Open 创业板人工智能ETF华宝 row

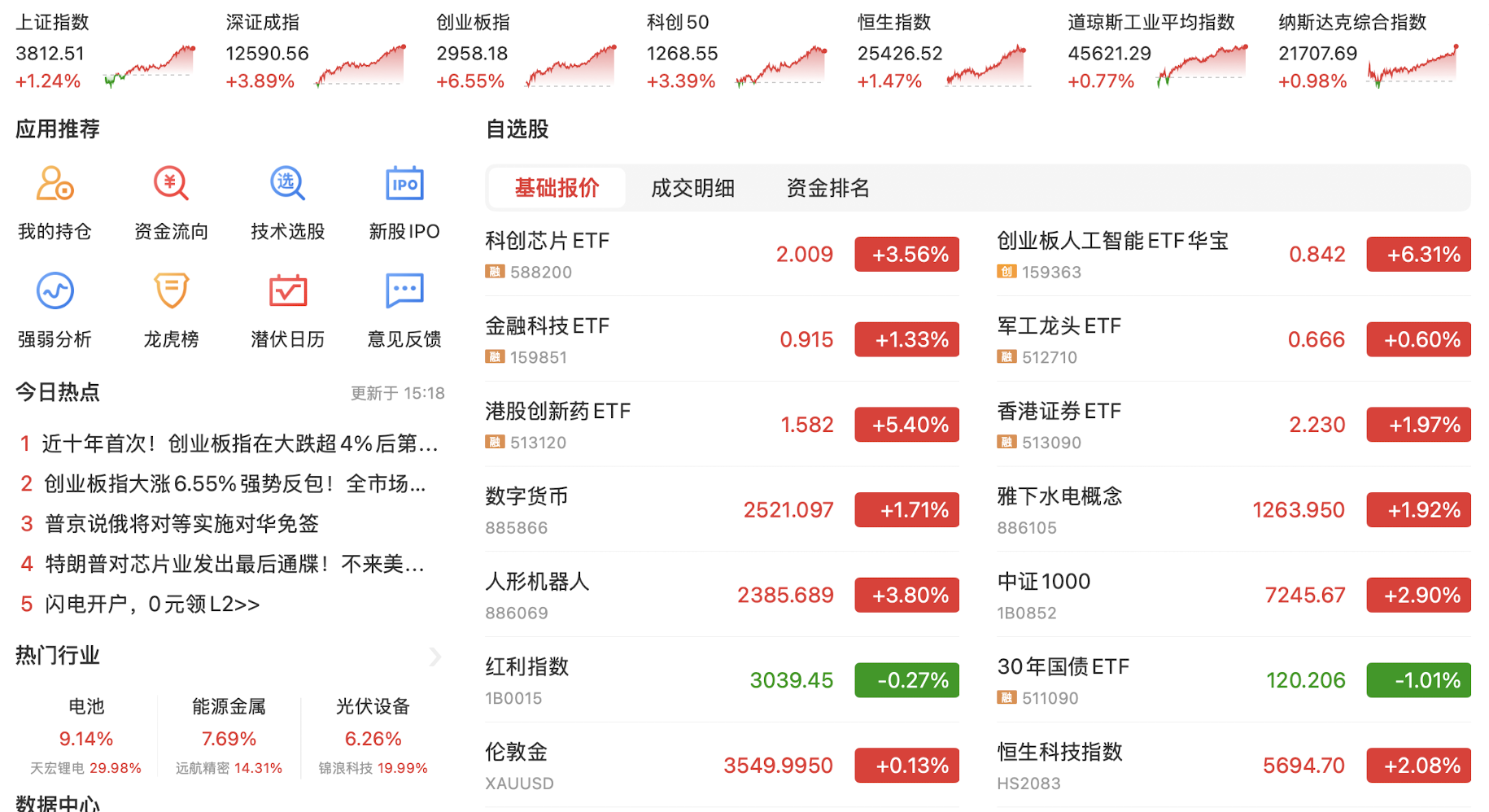pos(1233,255)
